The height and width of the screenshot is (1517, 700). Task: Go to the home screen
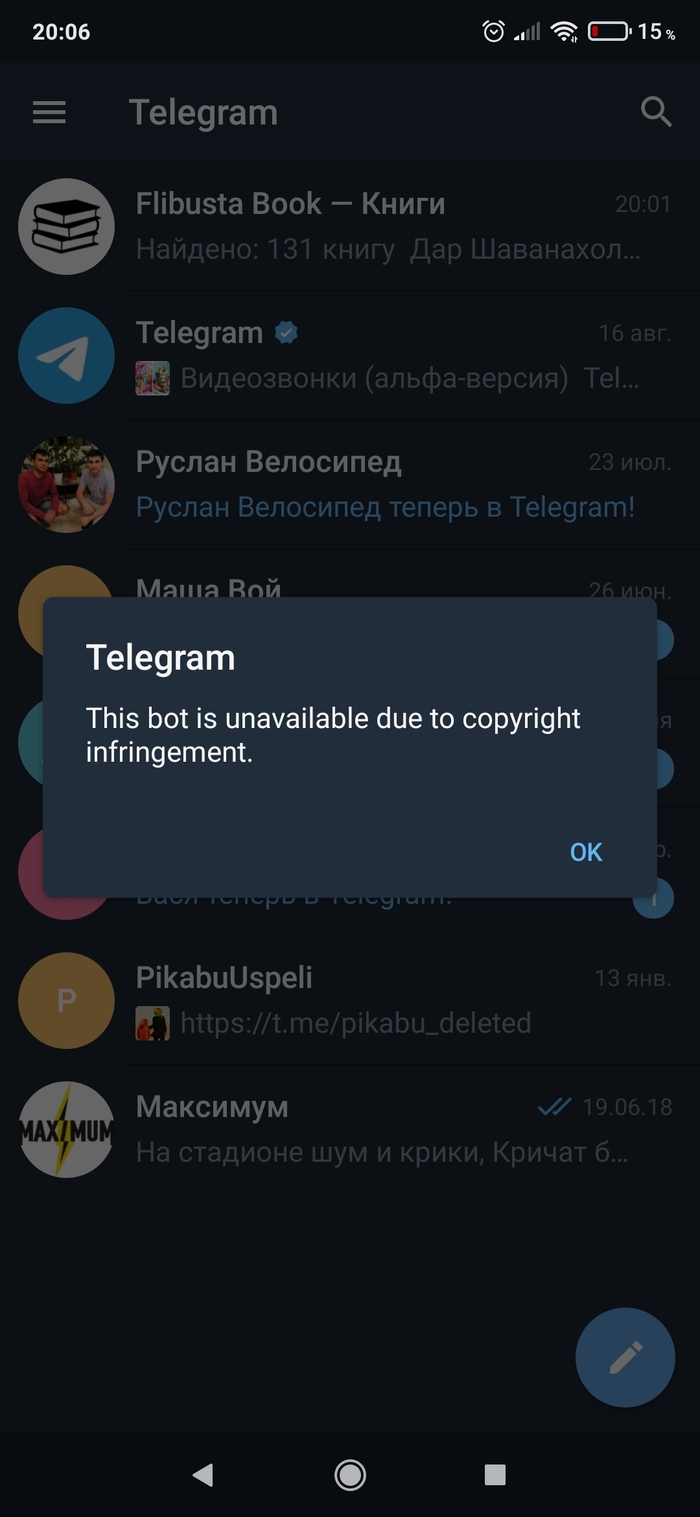[350, 1474]
